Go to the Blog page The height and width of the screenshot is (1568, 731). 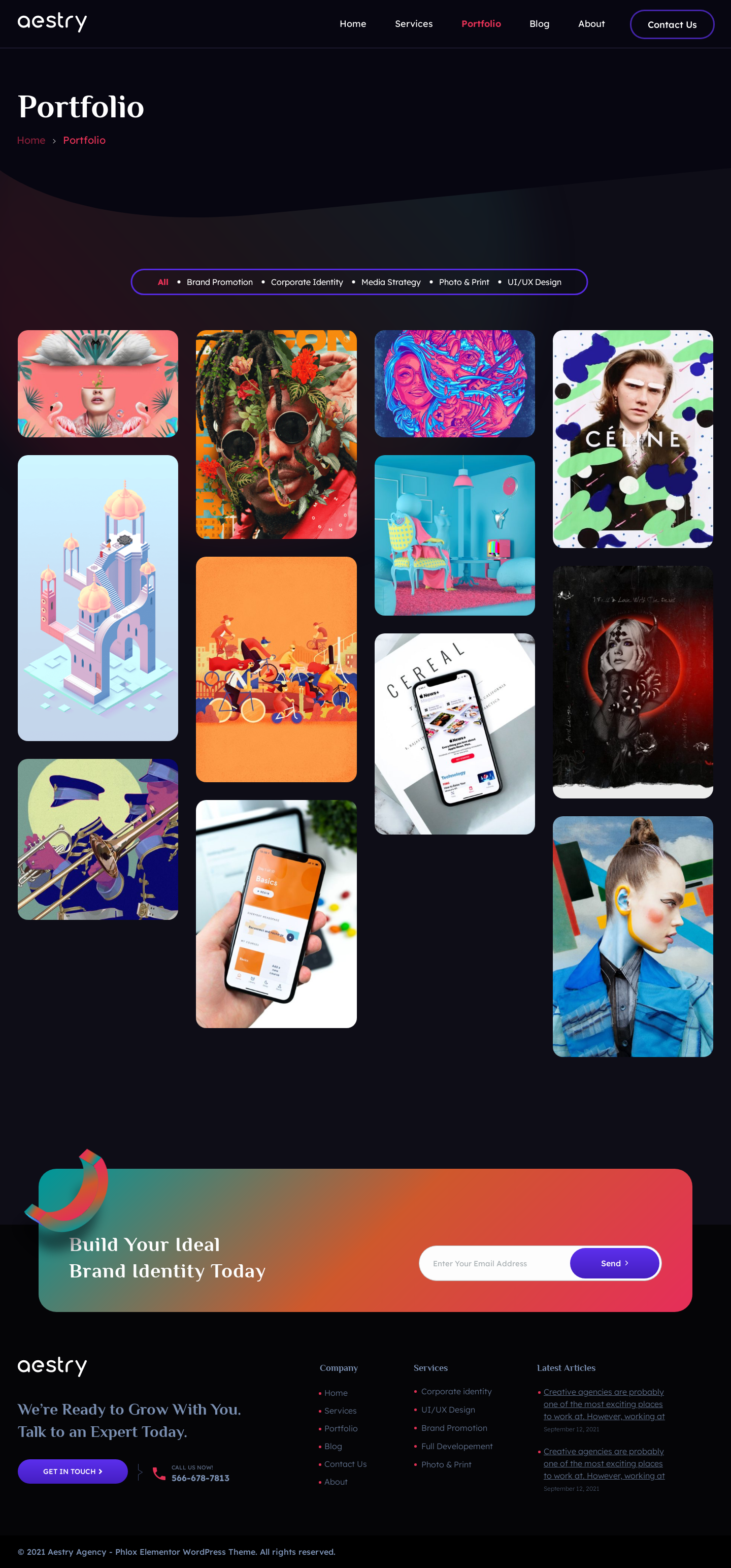539,24
